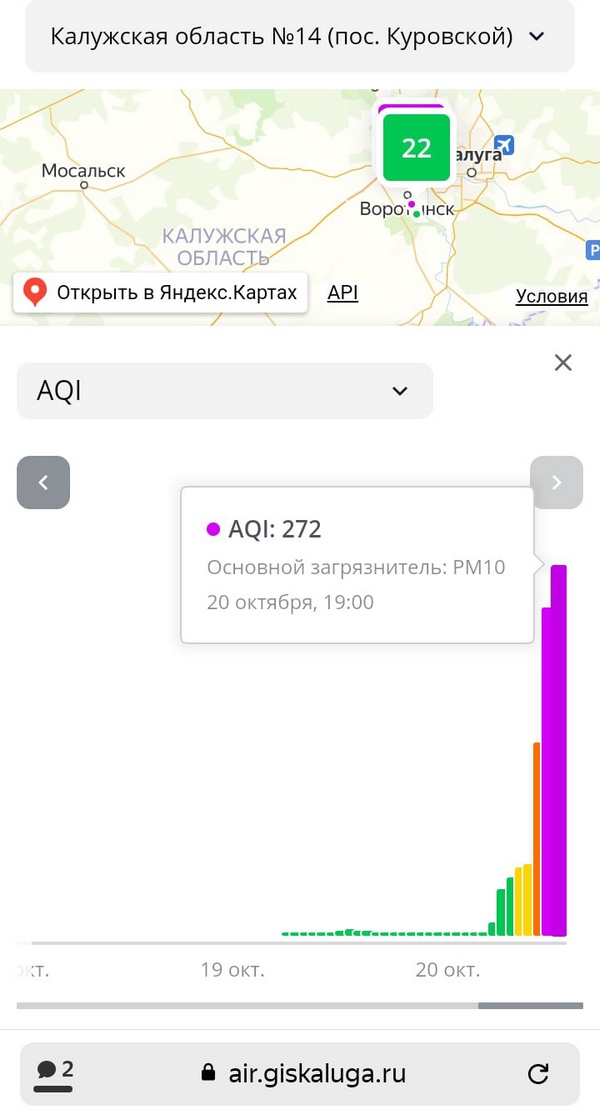
Task: Go to previous chart period with left arrow
Action: pyautogui.click(x=43, y=482)
